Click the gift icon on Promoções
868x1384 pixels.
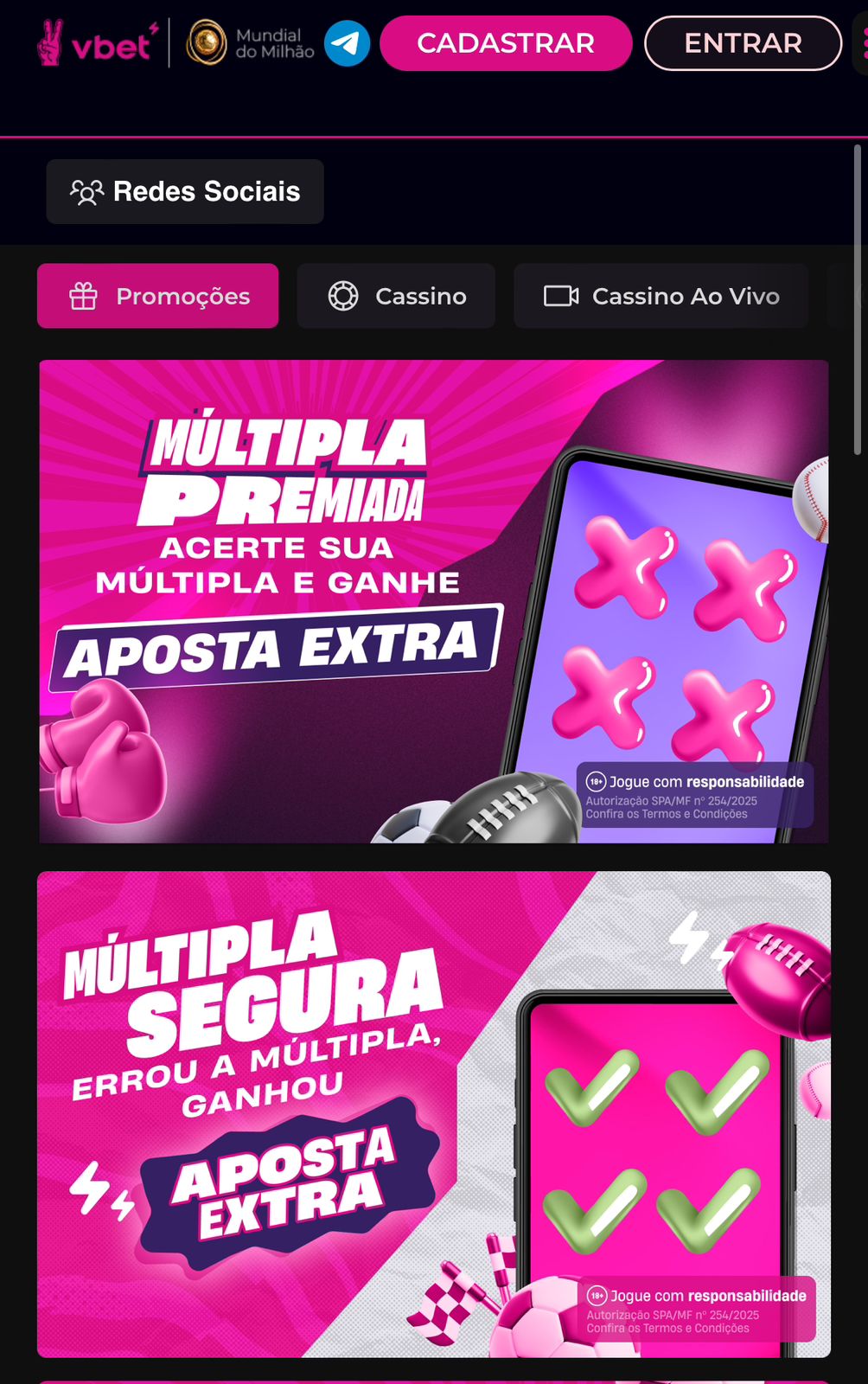pyautogui.click(x=84, y=296)
